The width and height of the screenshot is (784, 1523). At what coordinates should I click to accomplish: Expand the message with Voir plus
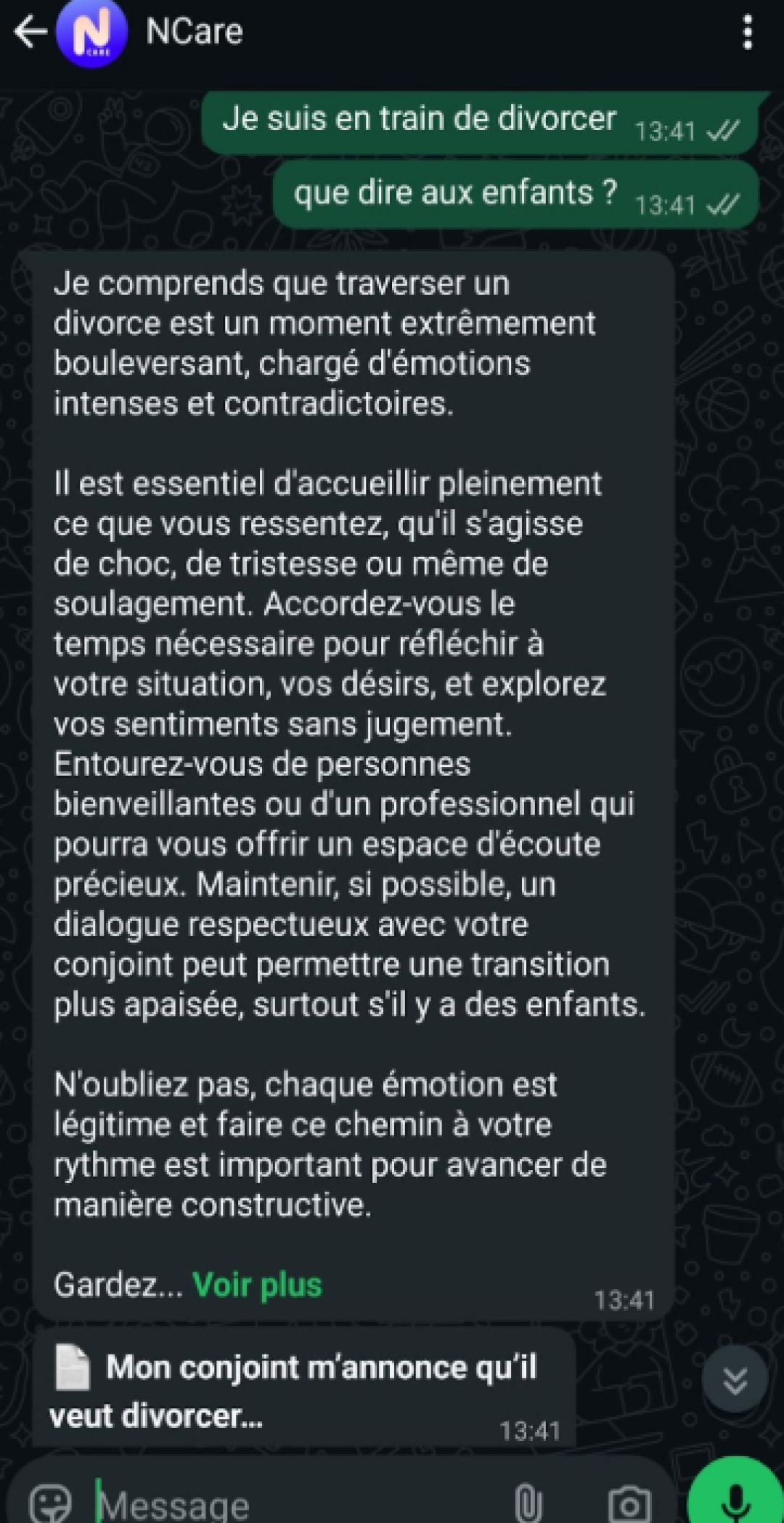point(257,1285)
